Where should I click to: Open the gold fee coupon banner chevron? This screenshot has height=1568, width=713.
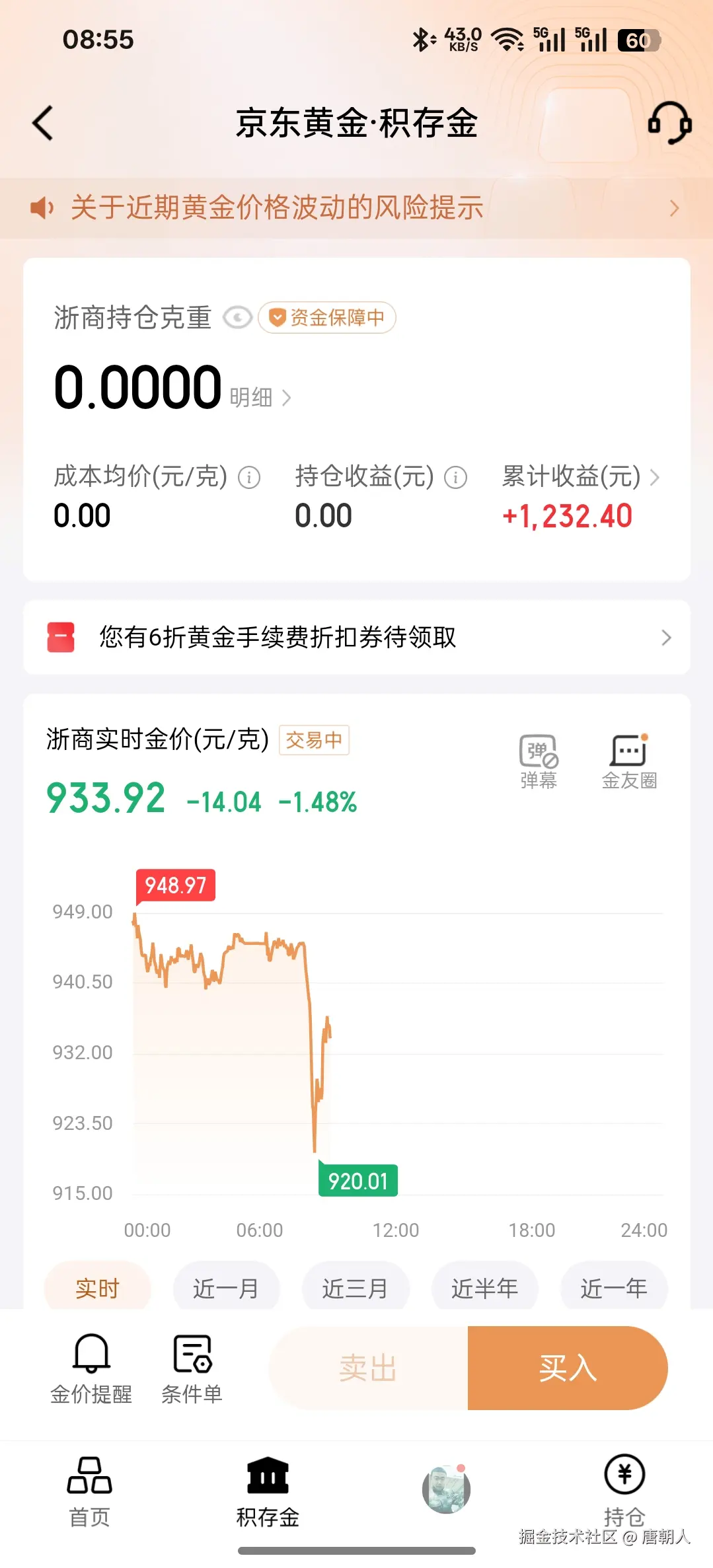pyautogui.click(x=666, y=638)
